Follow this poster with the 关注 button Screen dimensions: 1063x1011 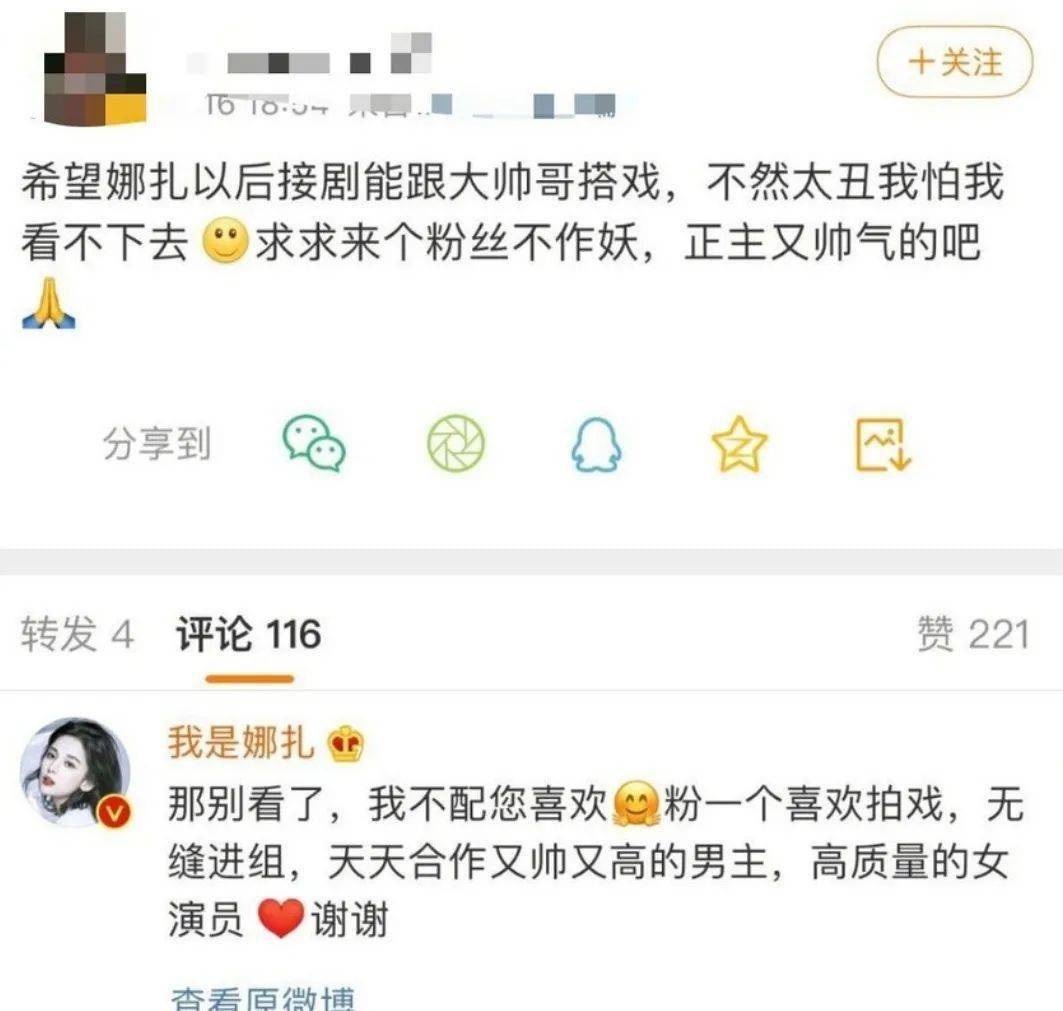coord(954,62)
